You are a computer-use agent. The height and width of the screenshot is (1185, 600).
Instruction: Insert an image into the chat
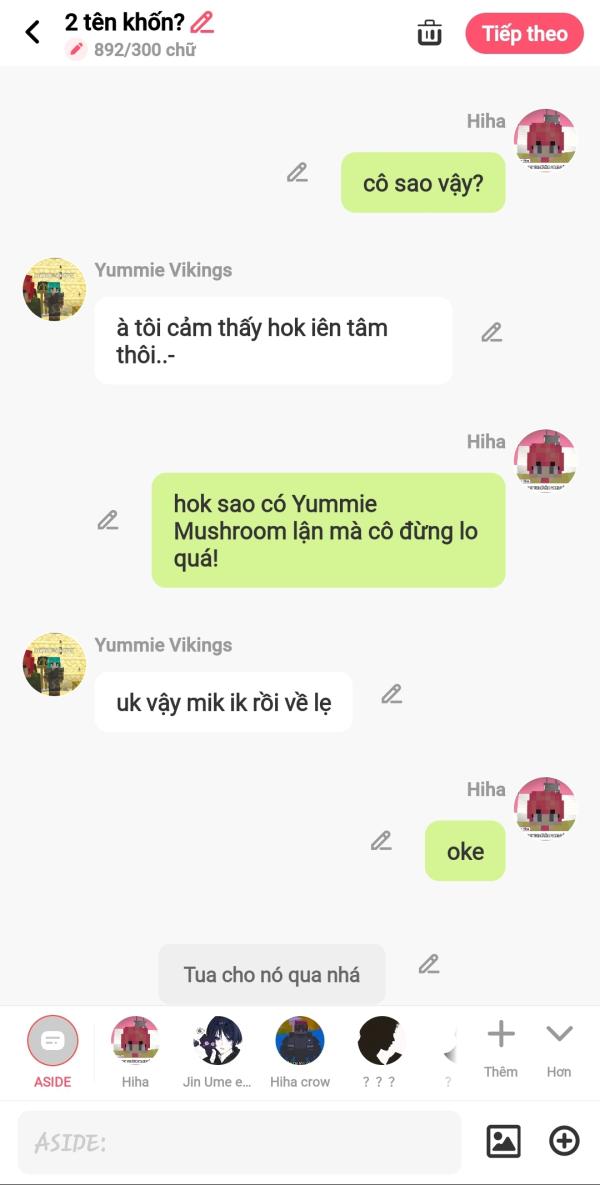click(504, 1141)
